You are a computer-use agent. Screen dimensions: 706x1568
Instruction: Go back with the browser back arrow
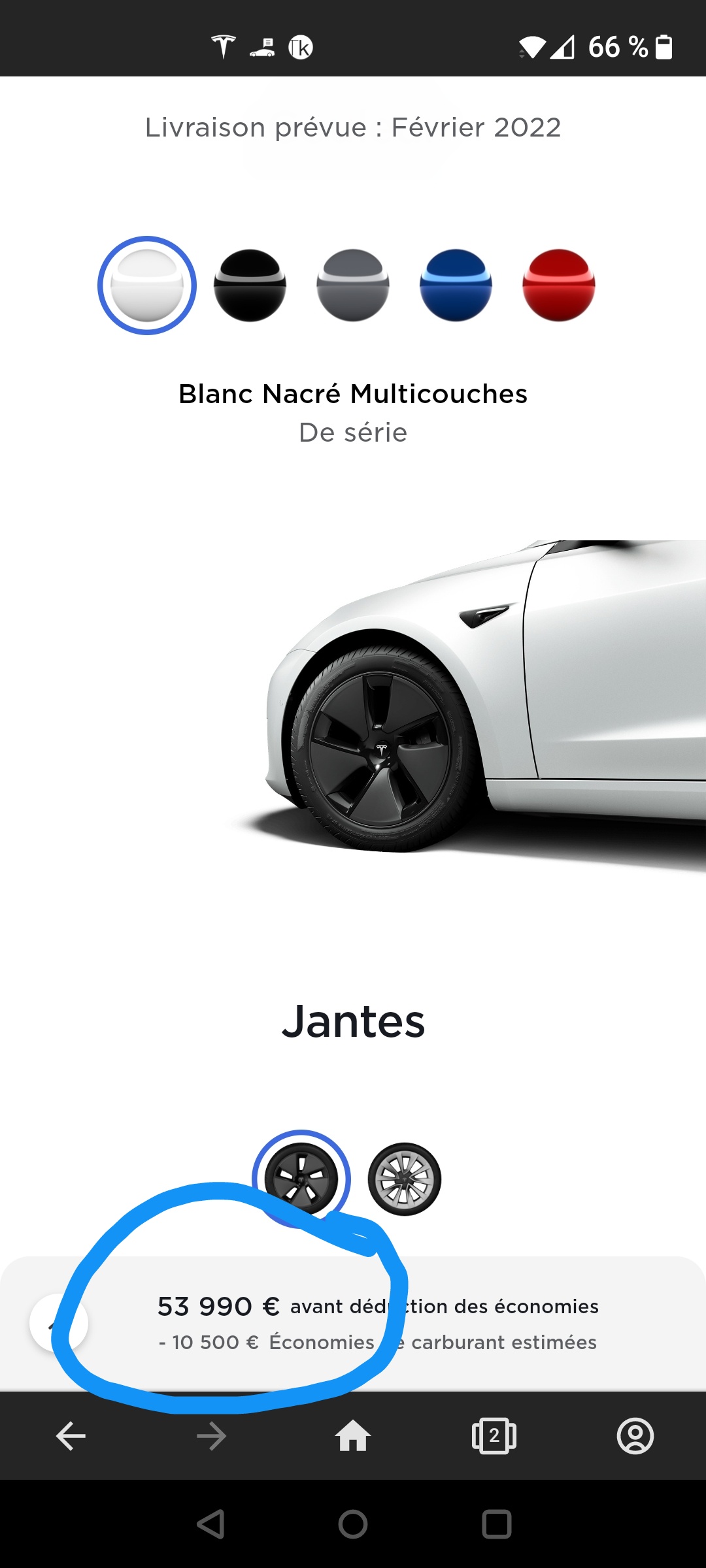71,1436
